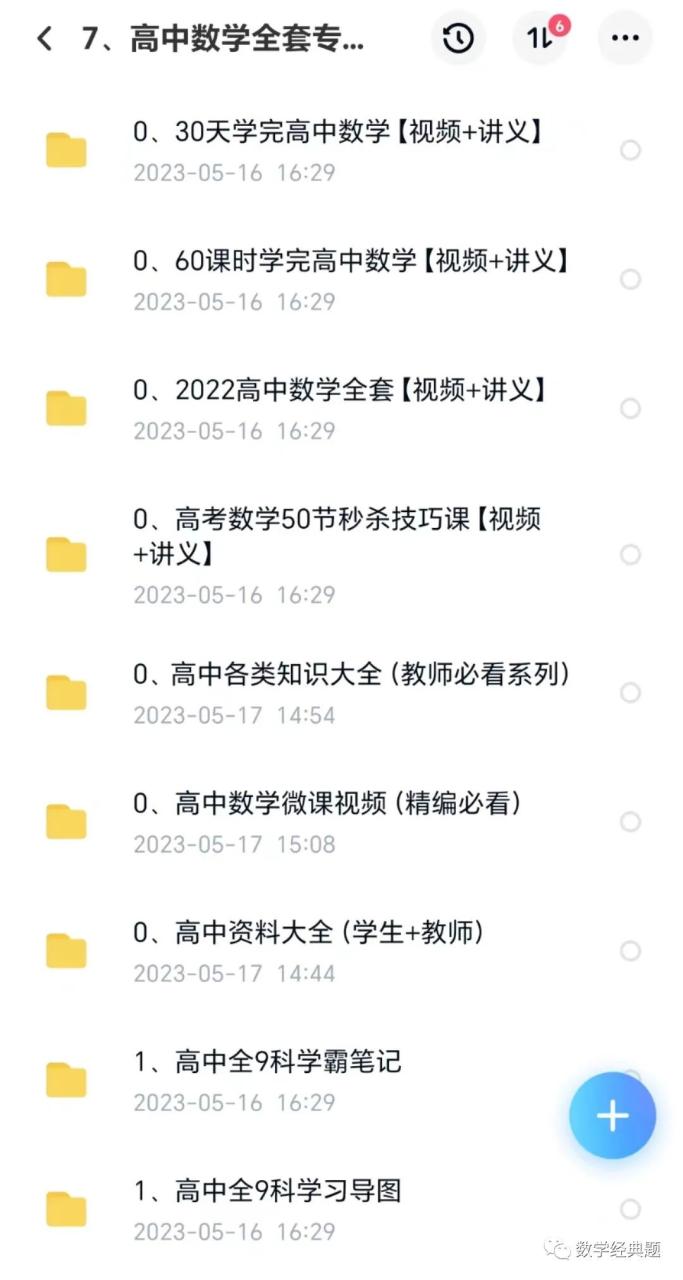Open folder 高中数学微课视频

[341, 821]
